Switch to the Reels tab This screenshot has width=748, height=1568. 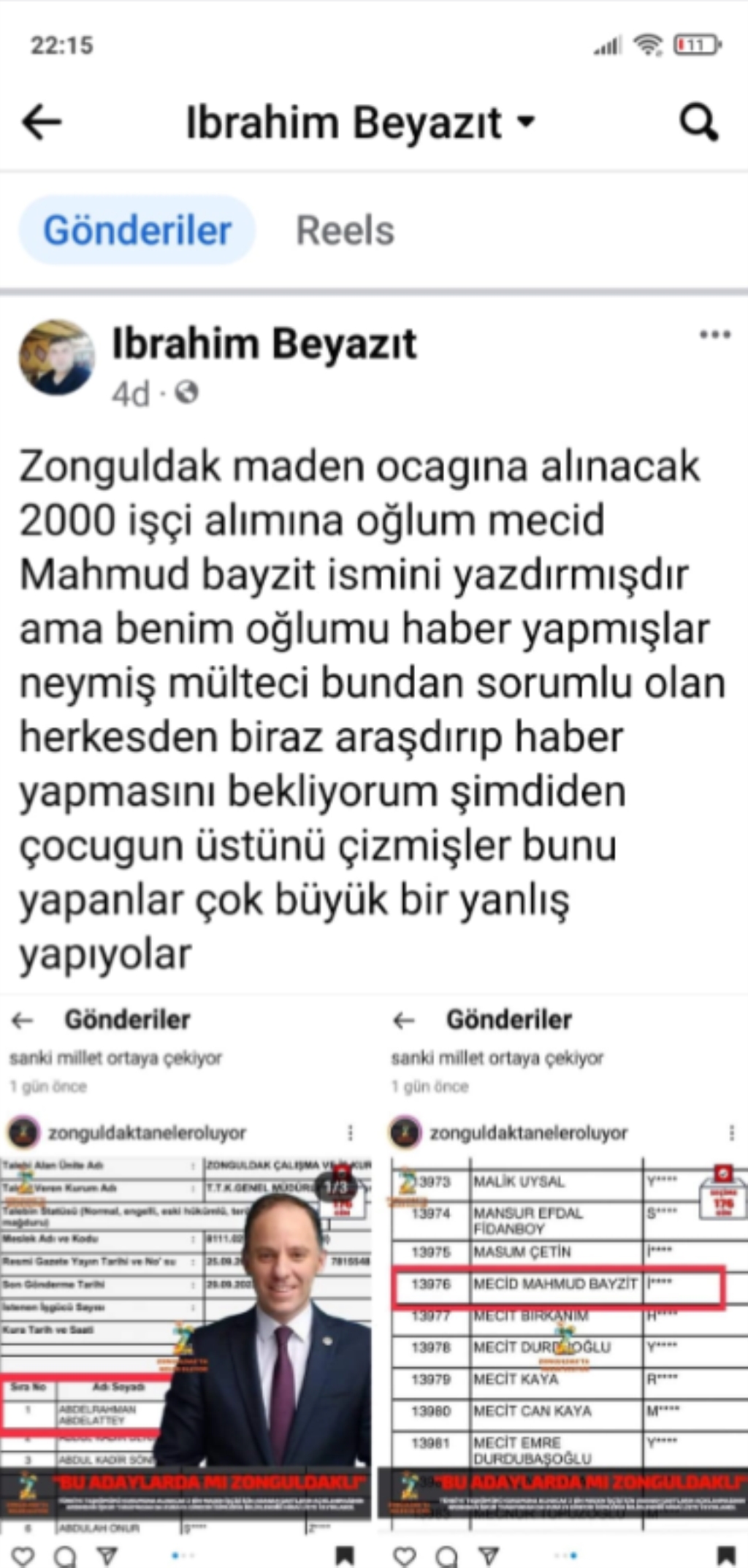[x=345, y=231]
